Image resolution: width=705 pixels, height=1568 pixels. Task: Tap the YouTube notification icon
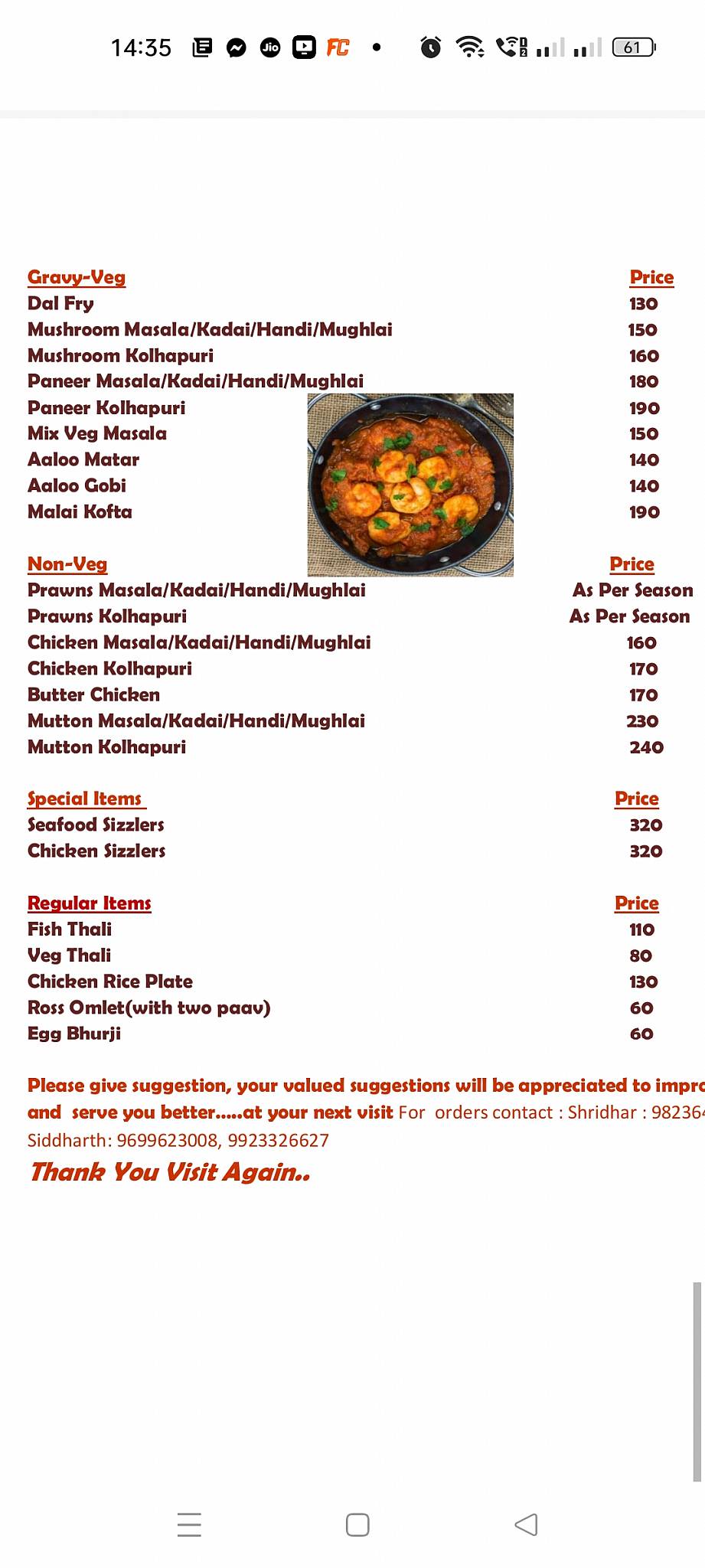click(x=303, y=47)
